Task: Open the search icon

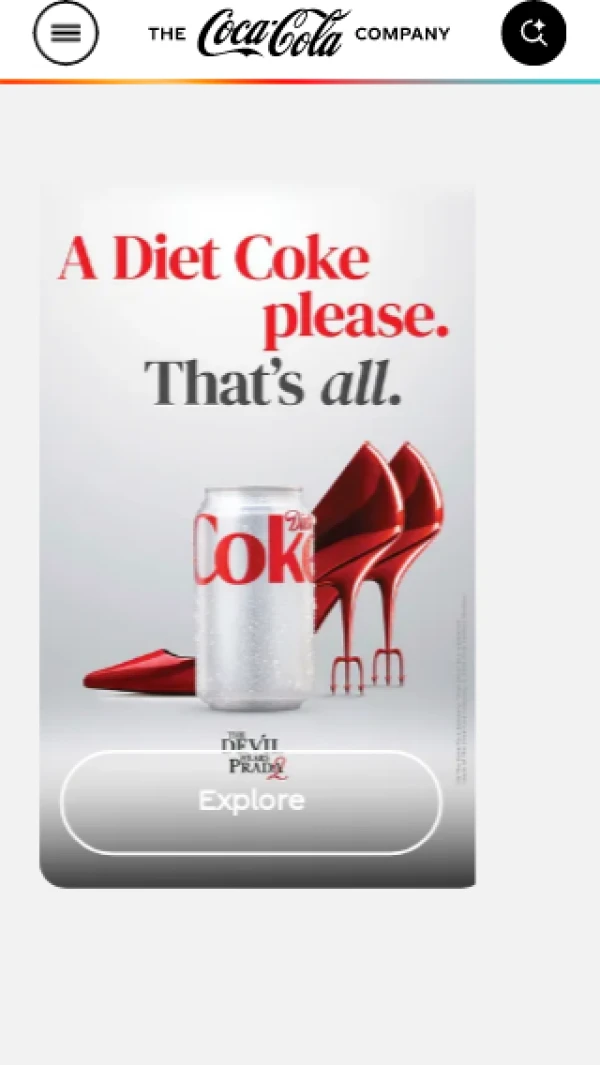Action: (x=533, y=33)
